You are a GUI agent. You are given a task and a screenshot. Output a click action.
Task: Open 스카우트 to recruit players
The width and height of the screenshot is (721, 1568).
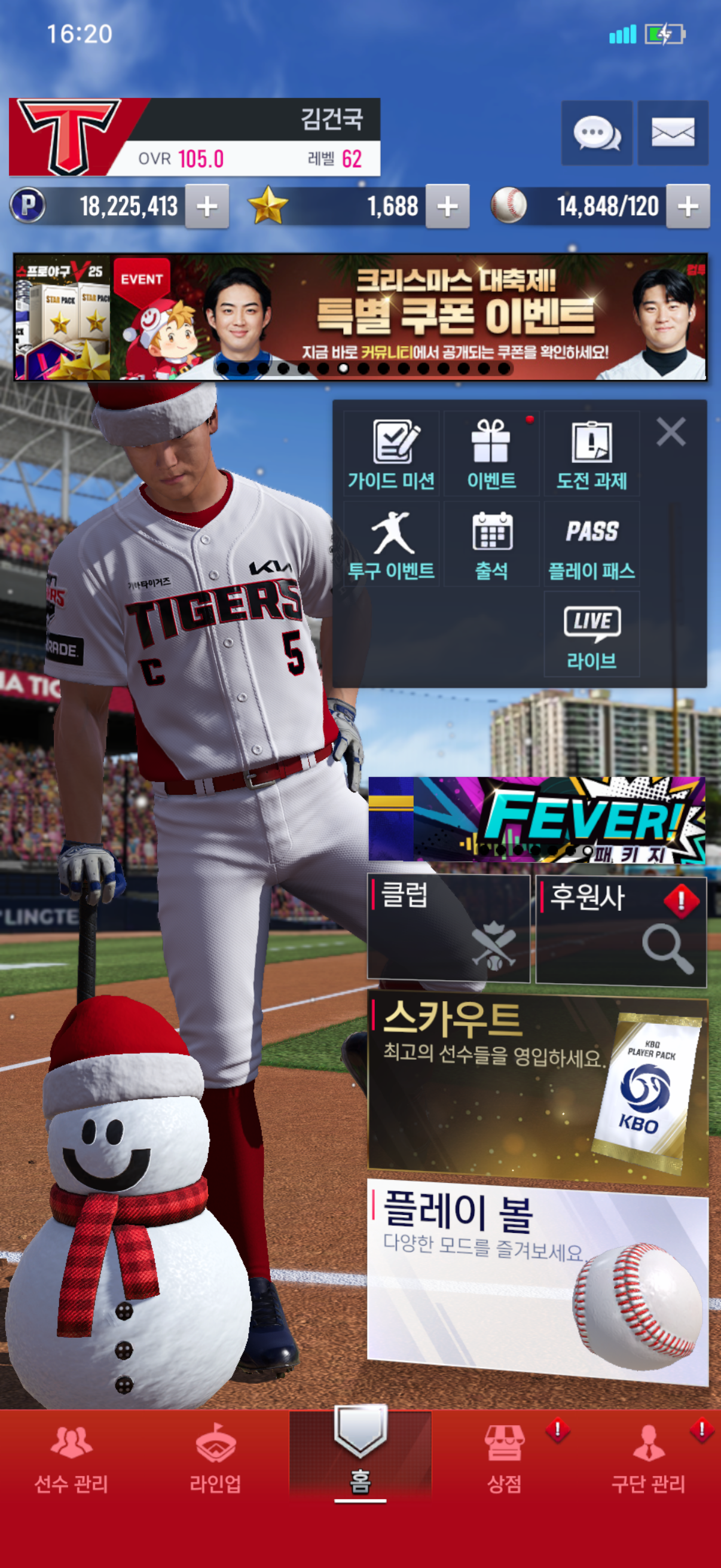(537, 1090)
